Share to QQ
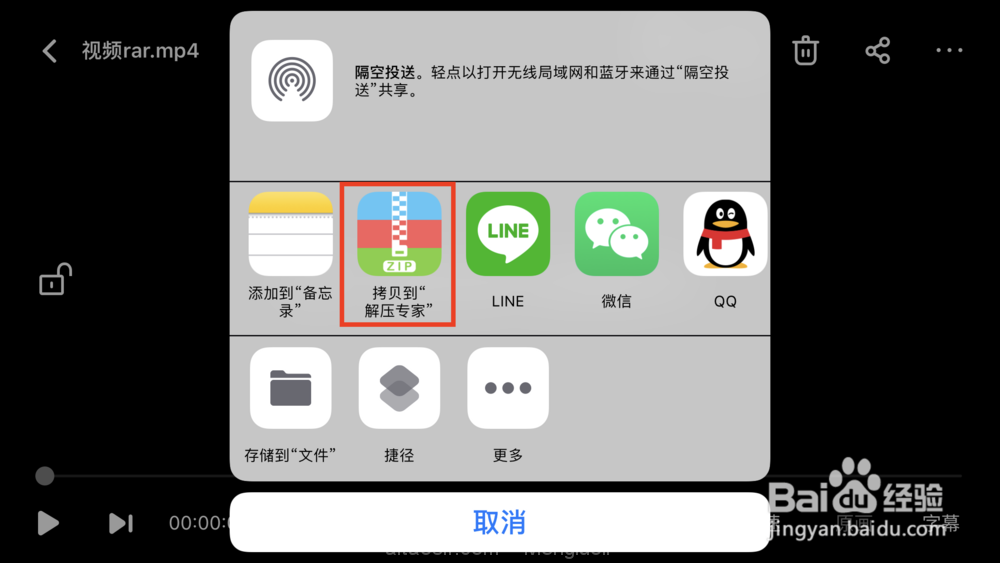This screenshot has height=563, width=1000. click(x=725, y=234)
